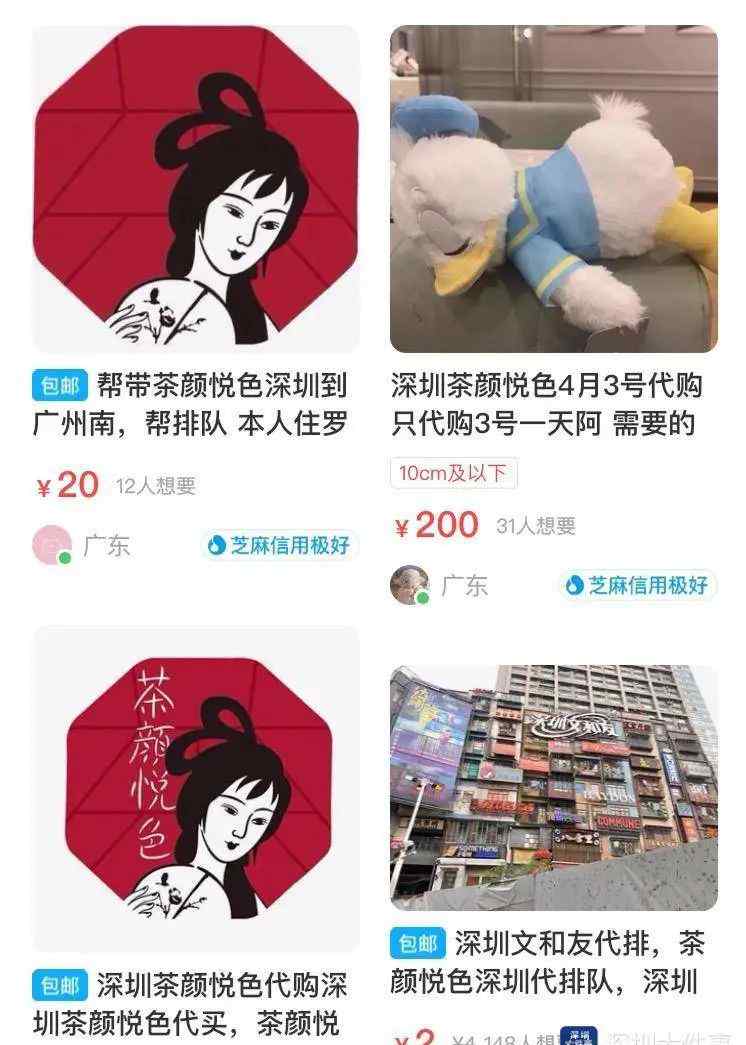Open the 深圳文和友代排 listing with the building photo
The width and height of the screenshot is (746, 1045).
click(553, 788)
